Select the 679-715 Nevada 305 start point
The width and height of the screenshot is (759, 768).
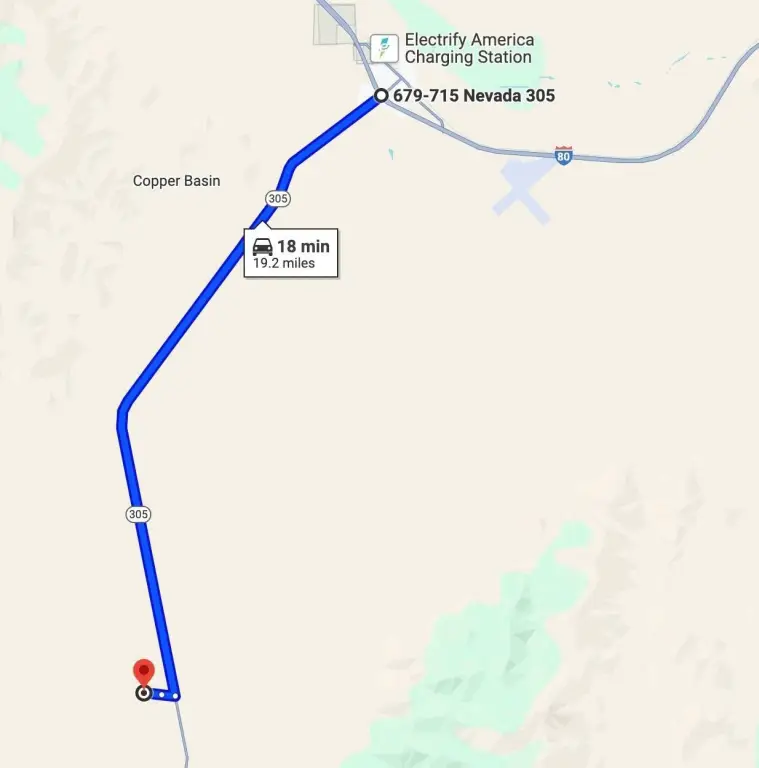click(x=381, y=96)
